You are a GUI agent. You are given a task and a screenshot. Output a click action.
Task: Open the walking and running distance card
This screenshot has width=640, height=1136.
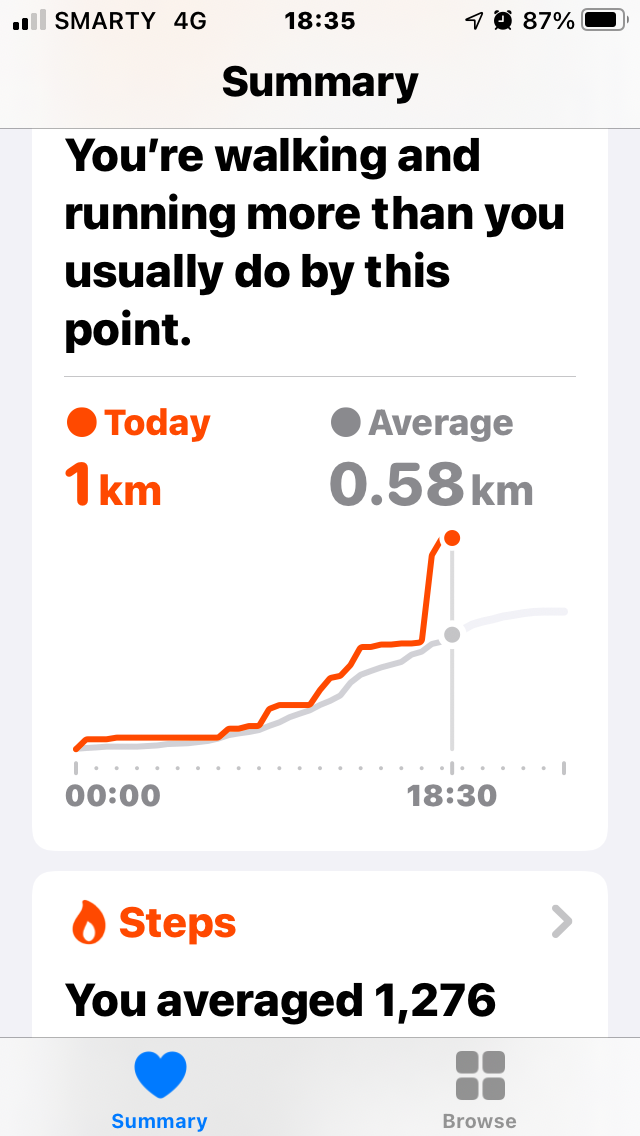coord(320,480)
